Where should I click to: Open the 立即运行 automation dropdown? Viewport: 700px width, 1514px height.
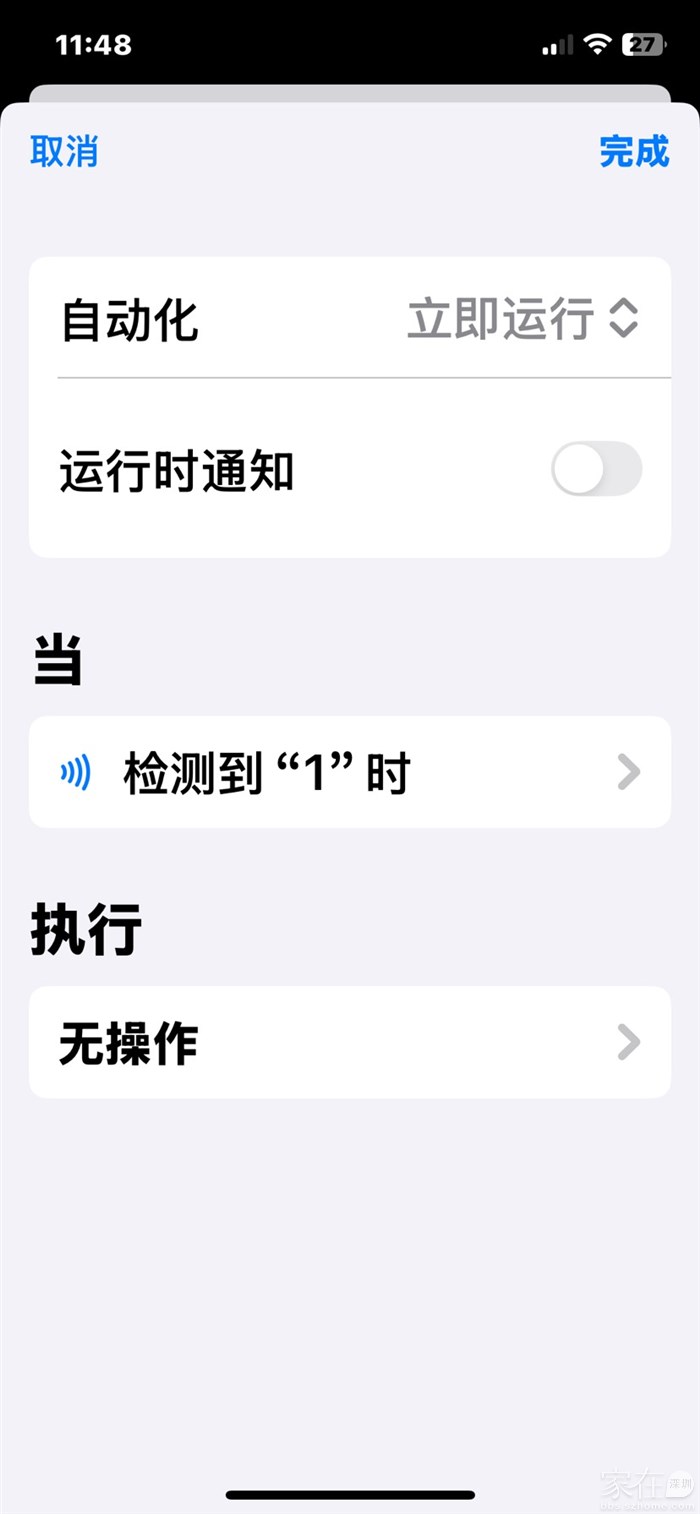click(x=523, y=320)
